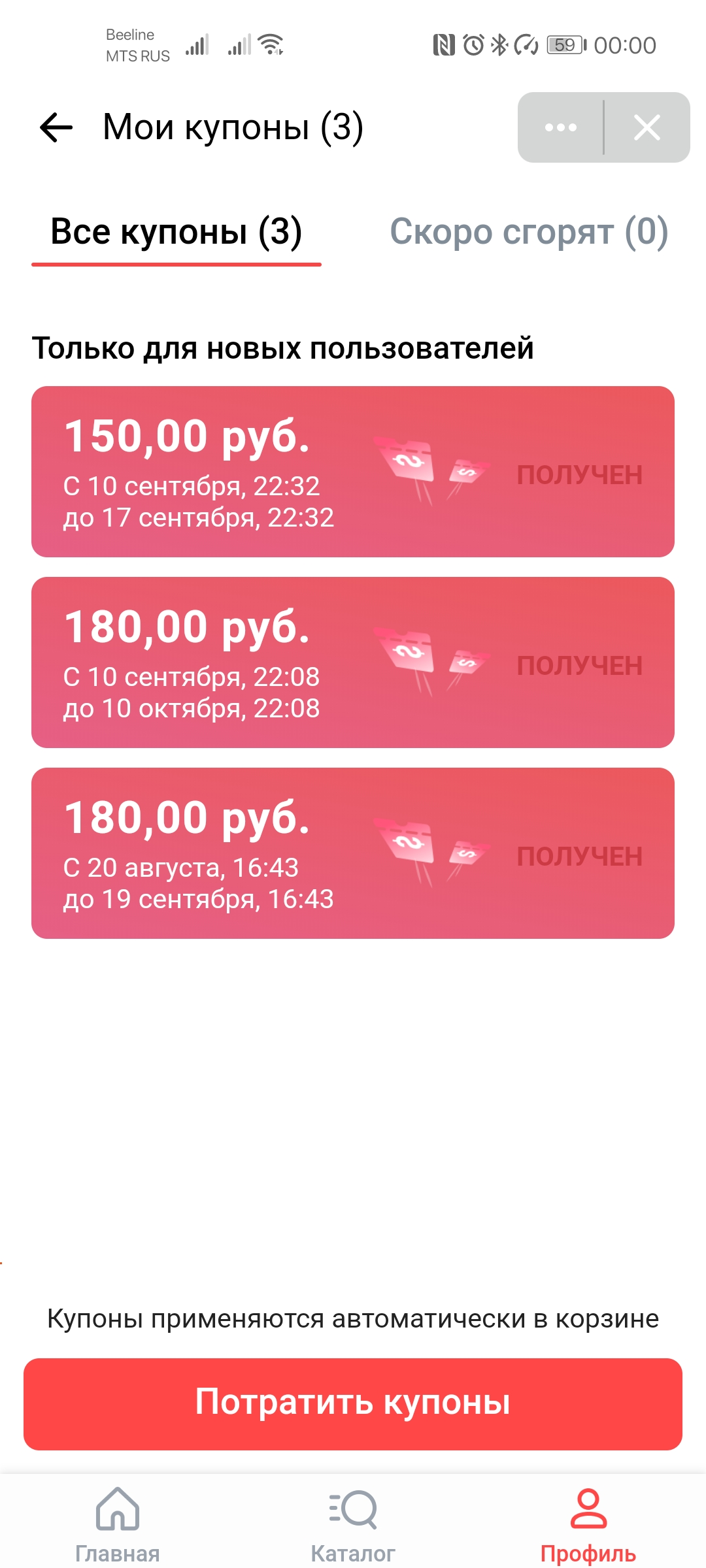Screen dimensions: 706x1568
Task: Select the Все купоны (3) tab
Action: tap(176, 233)
